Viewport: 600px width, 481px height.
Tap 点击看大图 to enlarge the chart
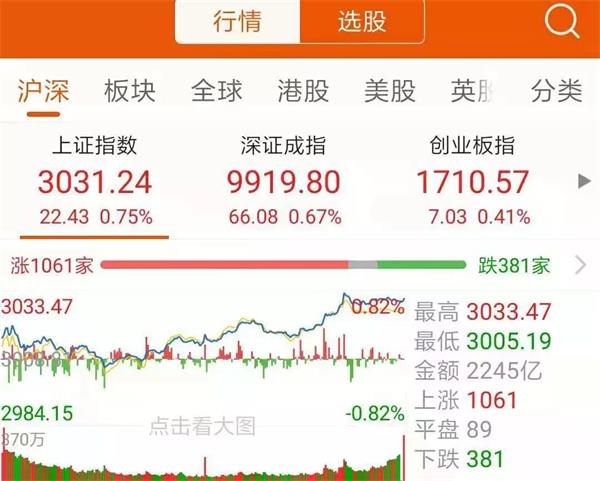[x=203, y=425]
